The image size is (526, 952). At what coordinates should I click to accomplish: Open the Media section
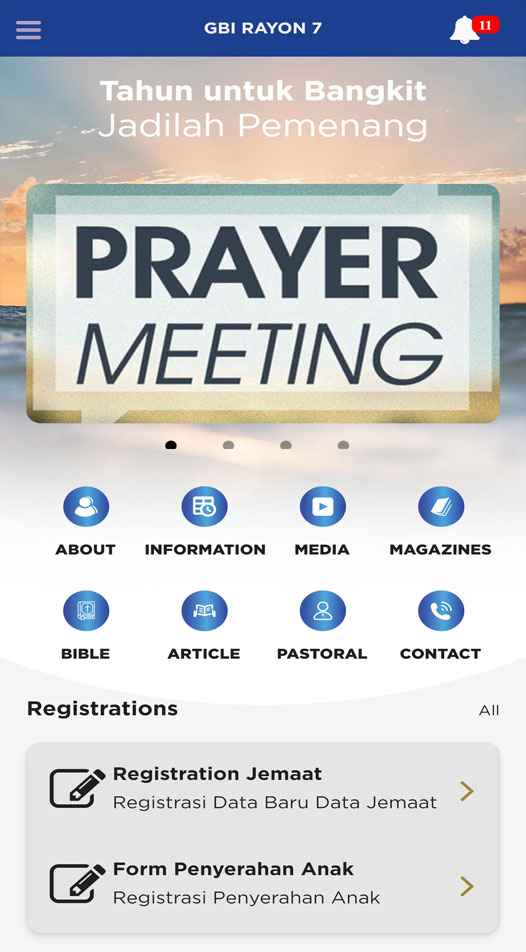(x=322, y=522)
